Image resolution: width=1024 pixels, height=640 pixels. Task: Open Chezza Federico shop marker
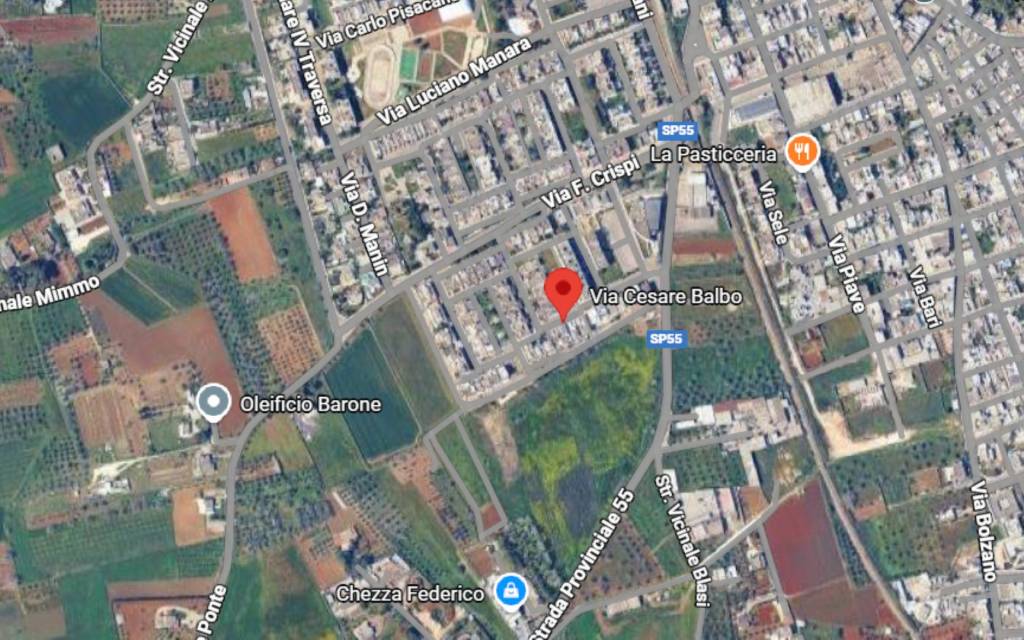pyautogui.click(x=512, y=591)
